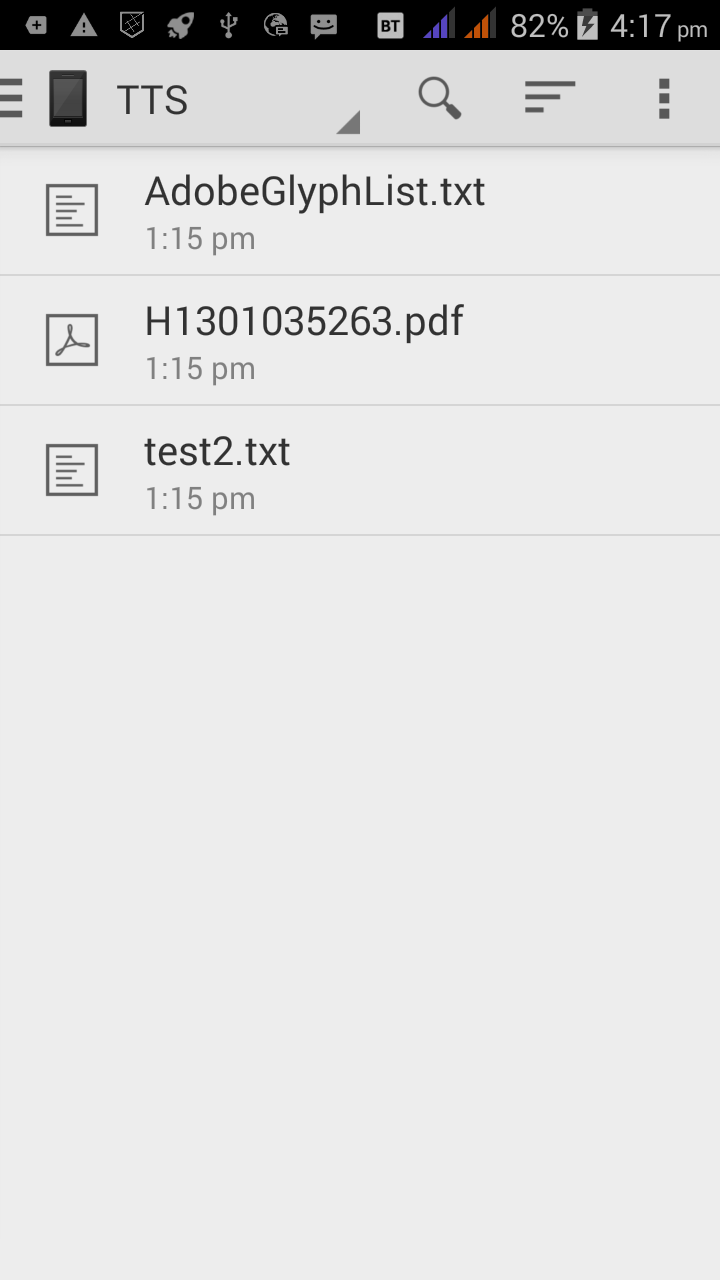Click the battery charging indicator

[x=585, y=24]
